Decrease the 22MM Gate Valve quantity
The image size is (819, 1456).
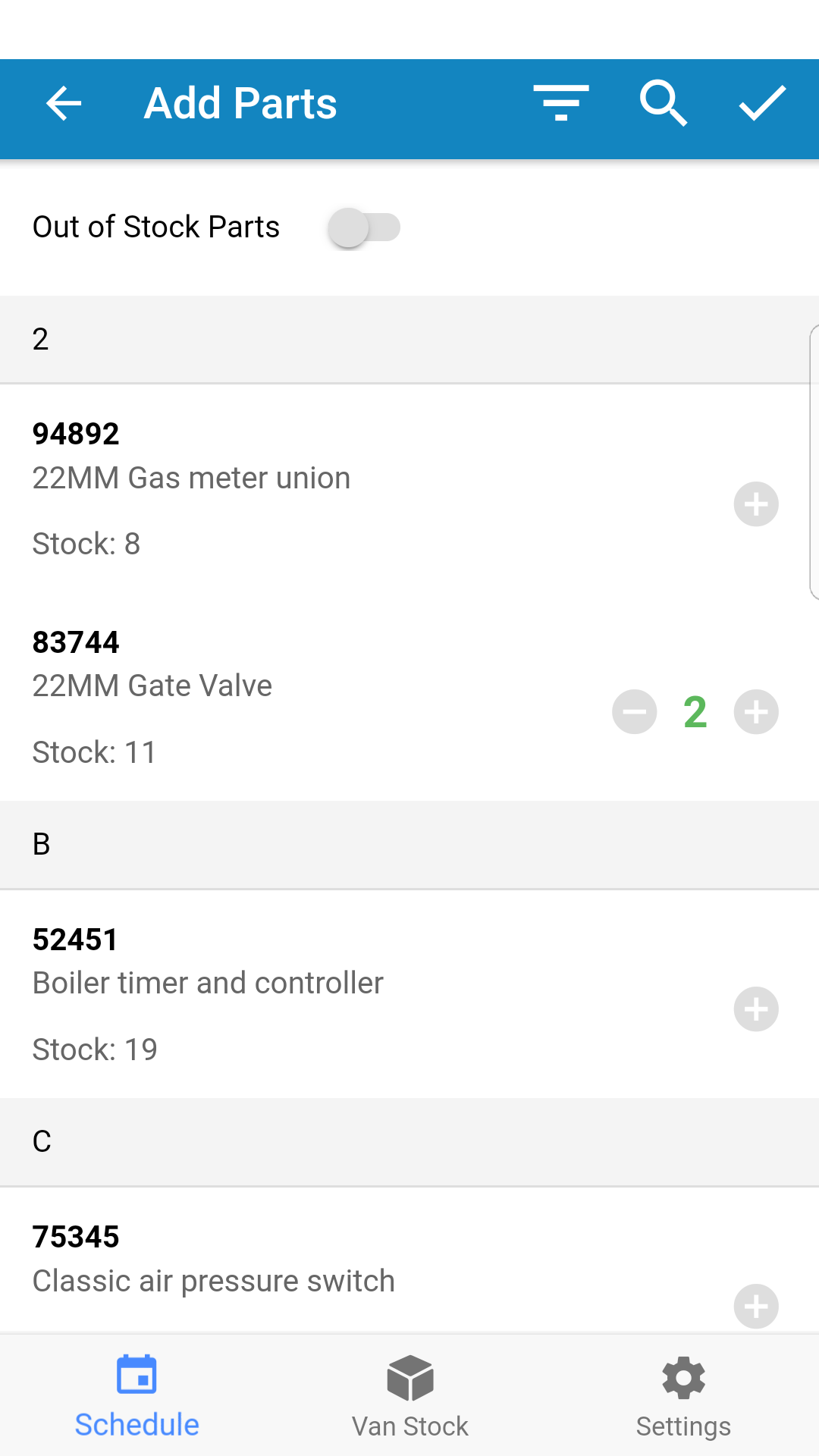635,712
